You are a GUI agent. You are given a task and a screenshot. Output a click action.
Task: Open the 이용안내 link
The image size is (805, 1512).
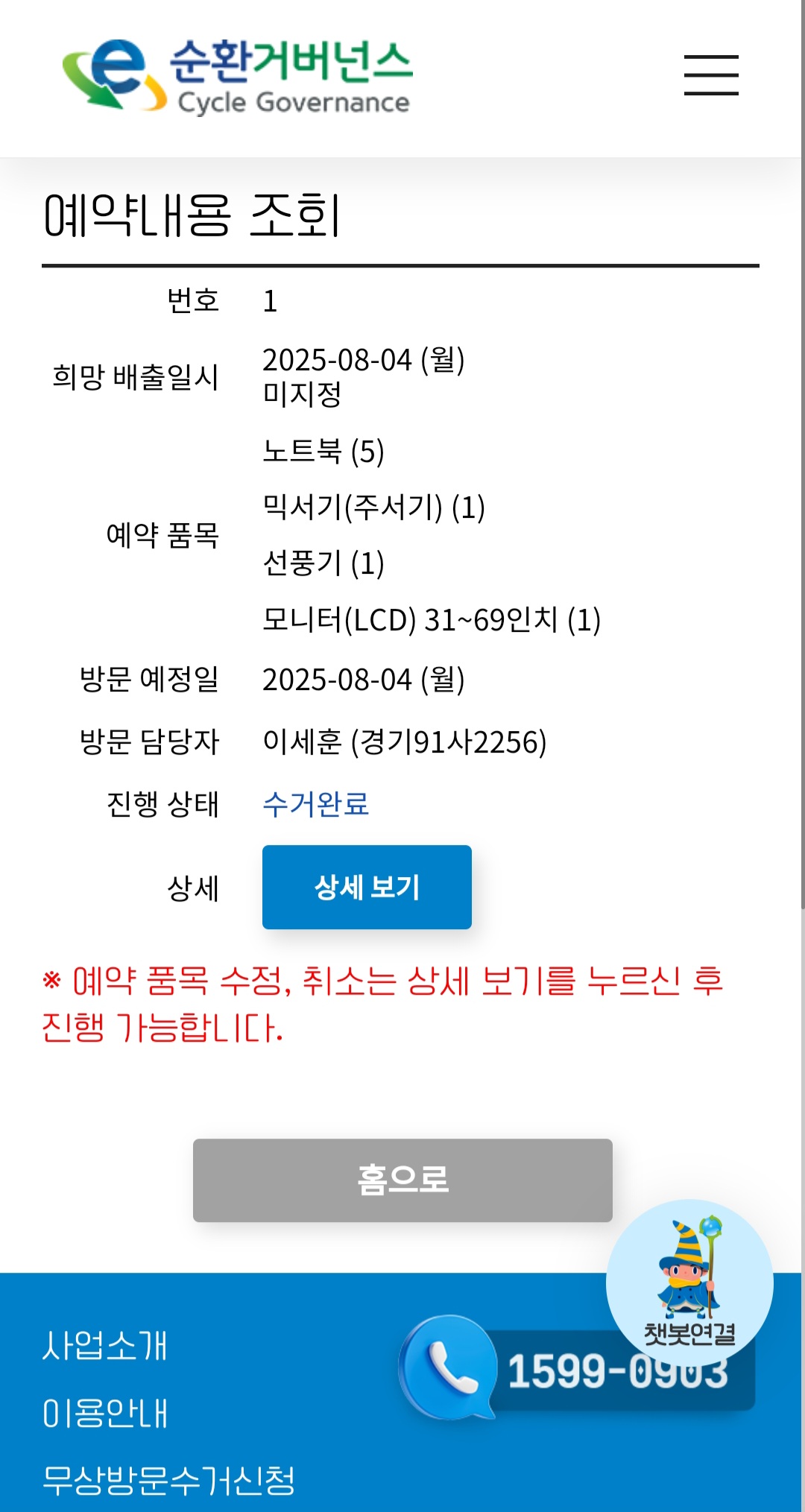click(105, 1413)
